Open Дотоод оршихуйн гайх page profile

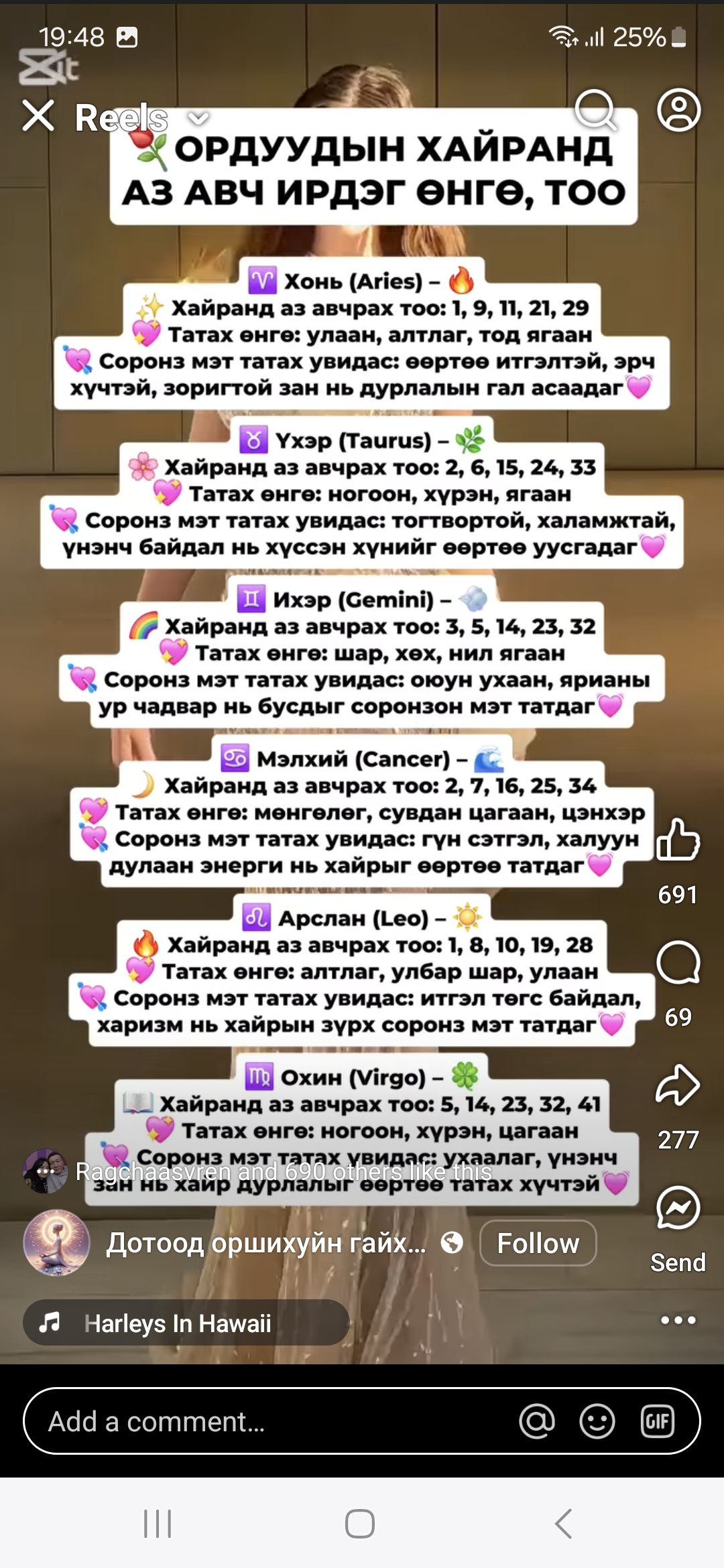click(265, 1243)
